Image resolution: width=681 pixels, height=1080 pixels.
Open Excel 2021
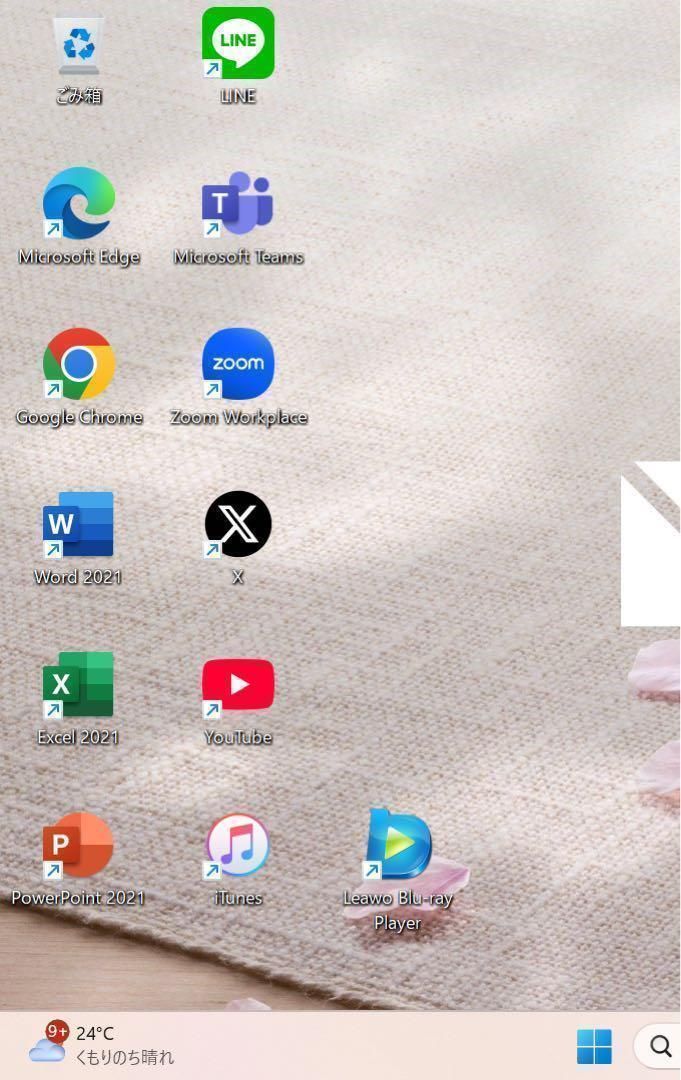(x=78, y=685)
